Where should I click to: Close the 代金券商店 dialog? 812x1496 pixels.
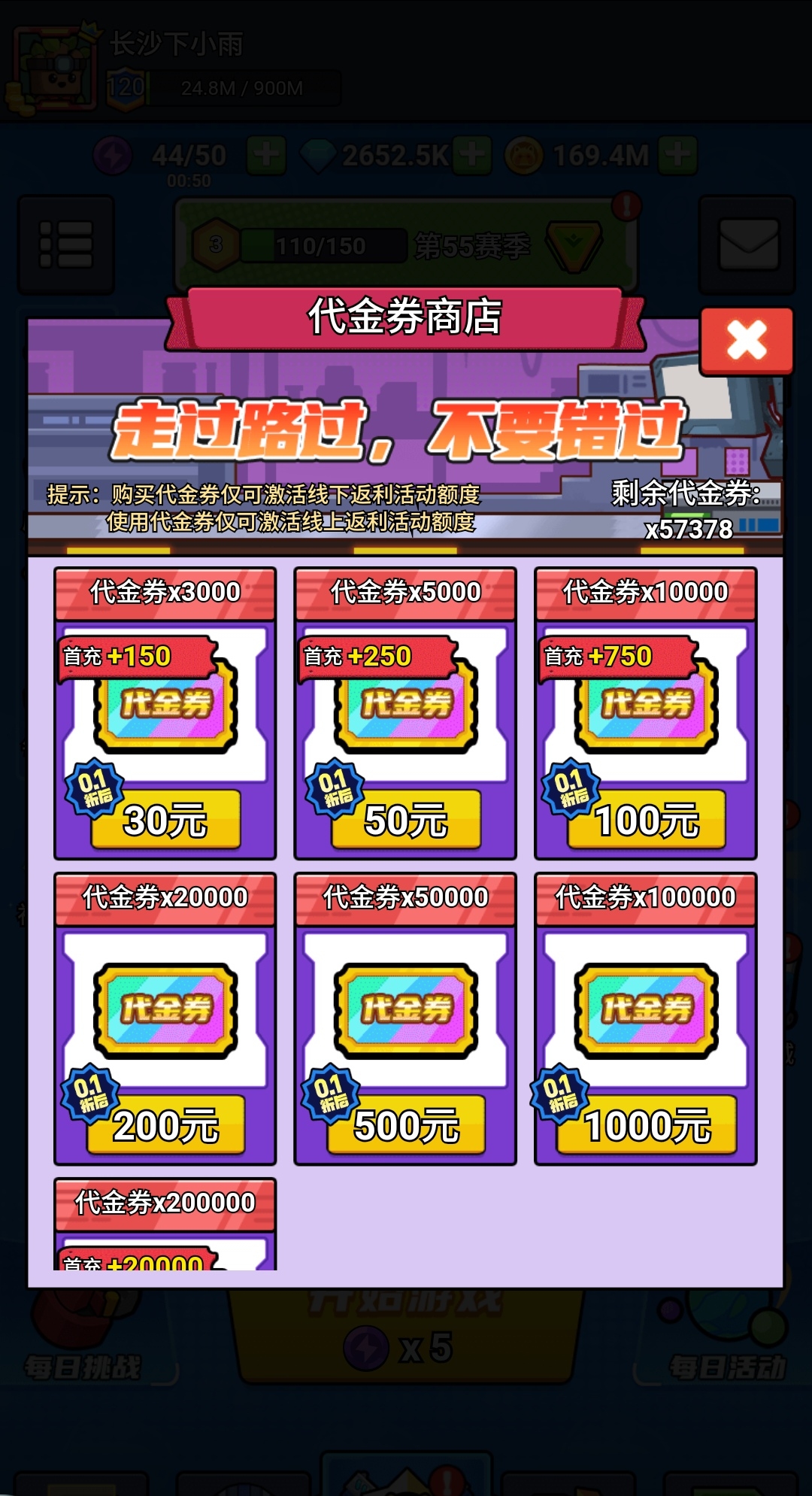(746, 341)
